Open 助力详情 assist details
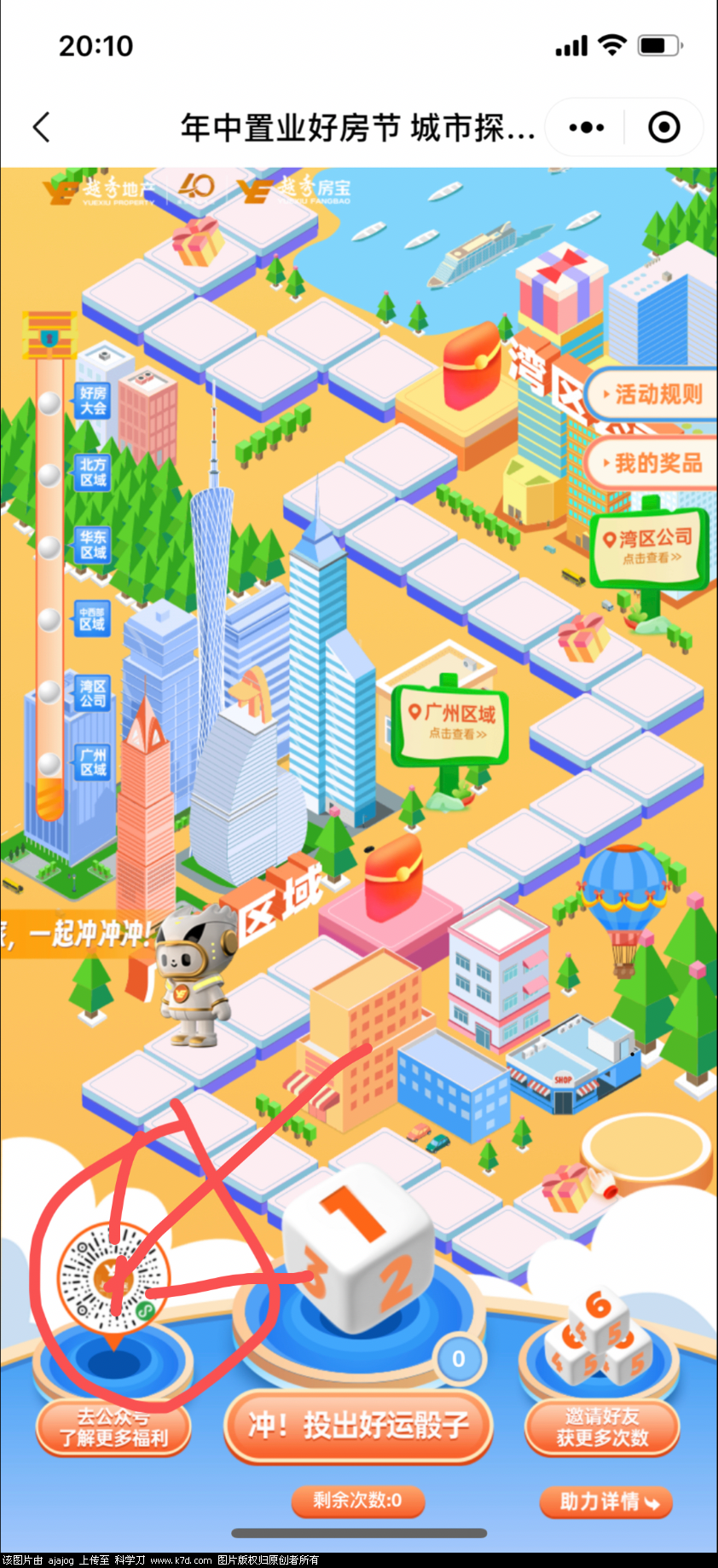718x1568 pixels. click(x=607, y=1501)
